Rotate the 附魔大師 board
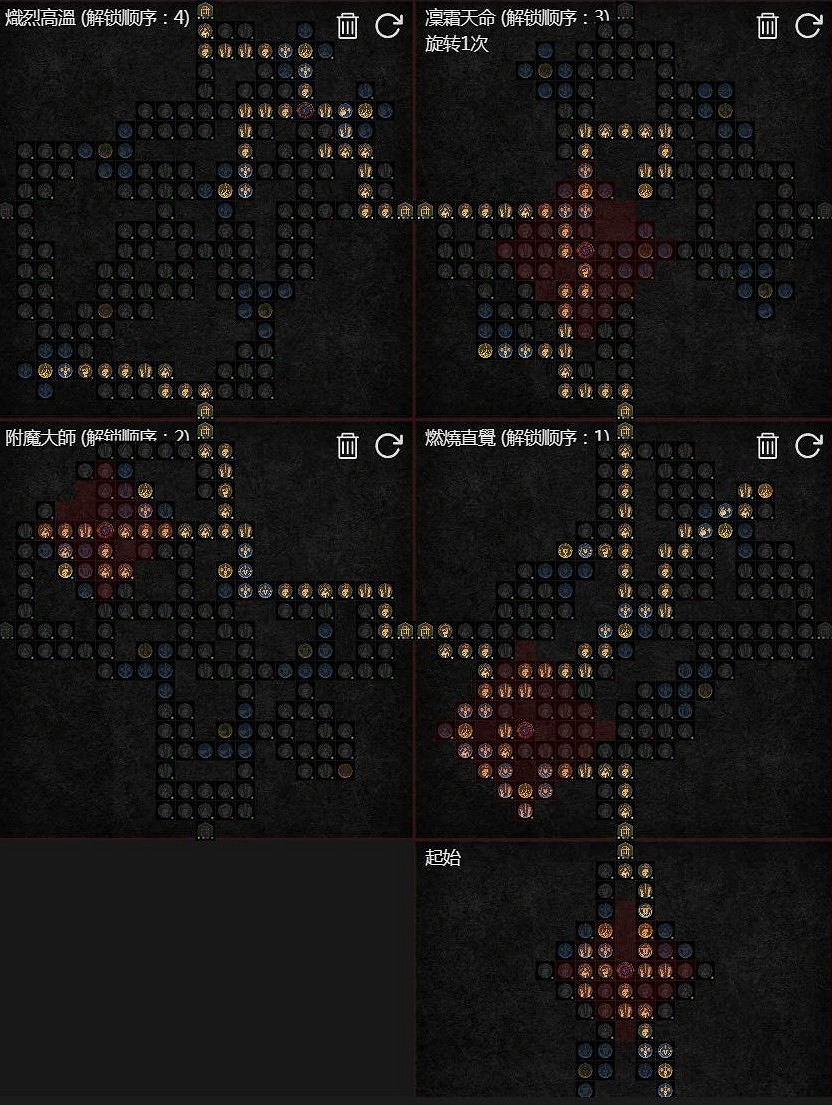The height and width of the screenshot is (1105, 832). [388, 446]
